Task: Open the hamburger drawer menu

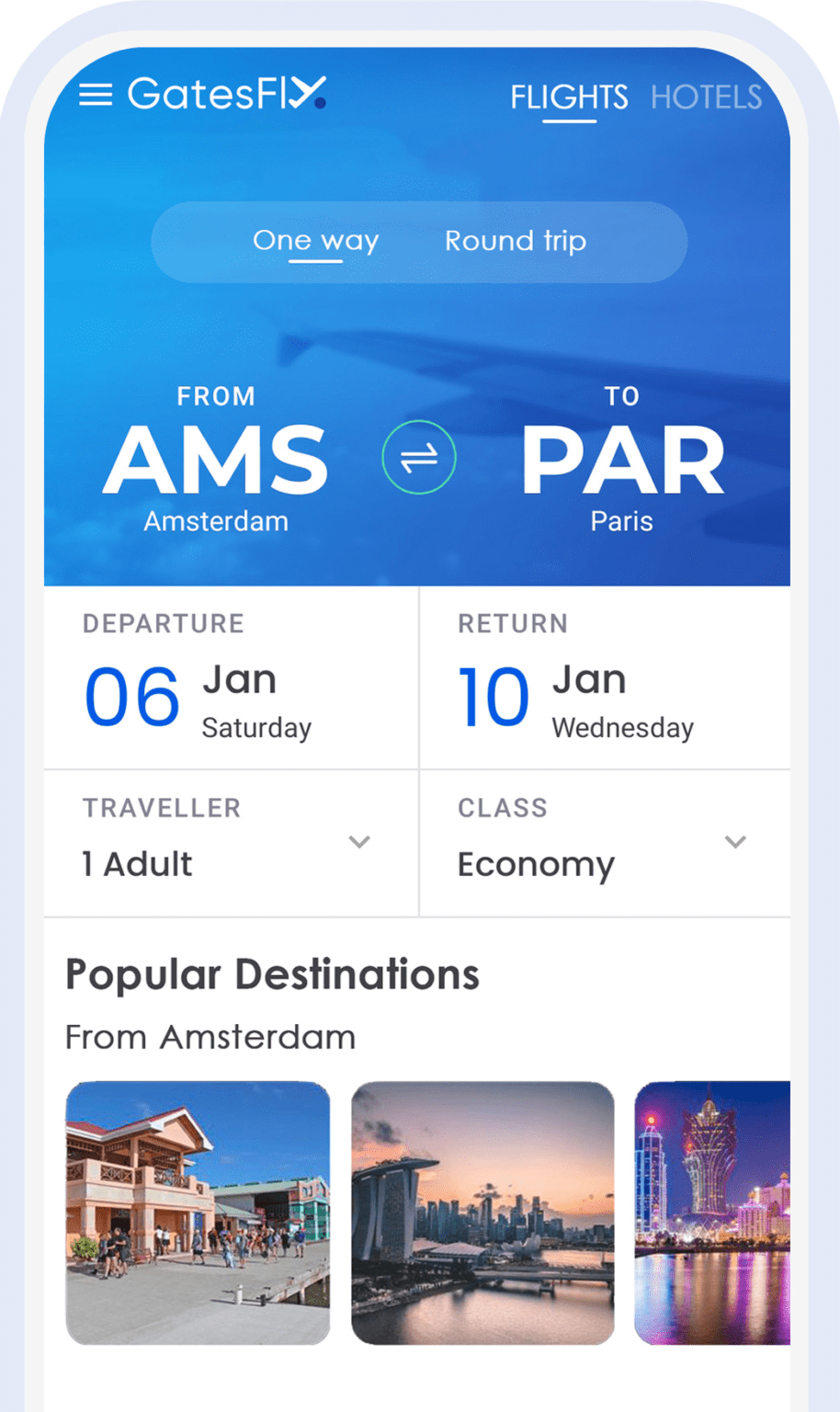Action: 96,95
